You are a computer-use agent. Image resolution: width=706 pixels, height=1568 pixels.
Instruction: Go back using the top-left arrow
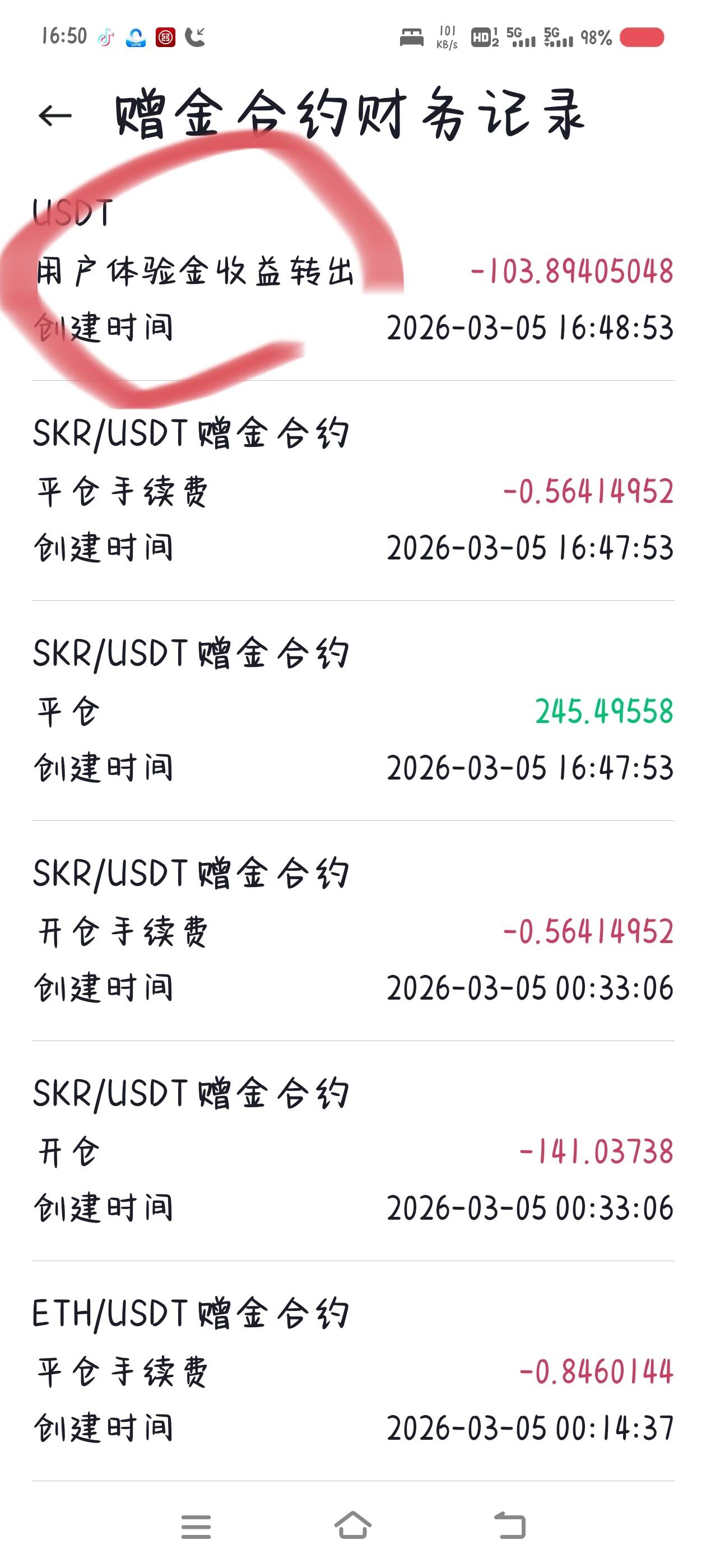[x=55, y=115]
